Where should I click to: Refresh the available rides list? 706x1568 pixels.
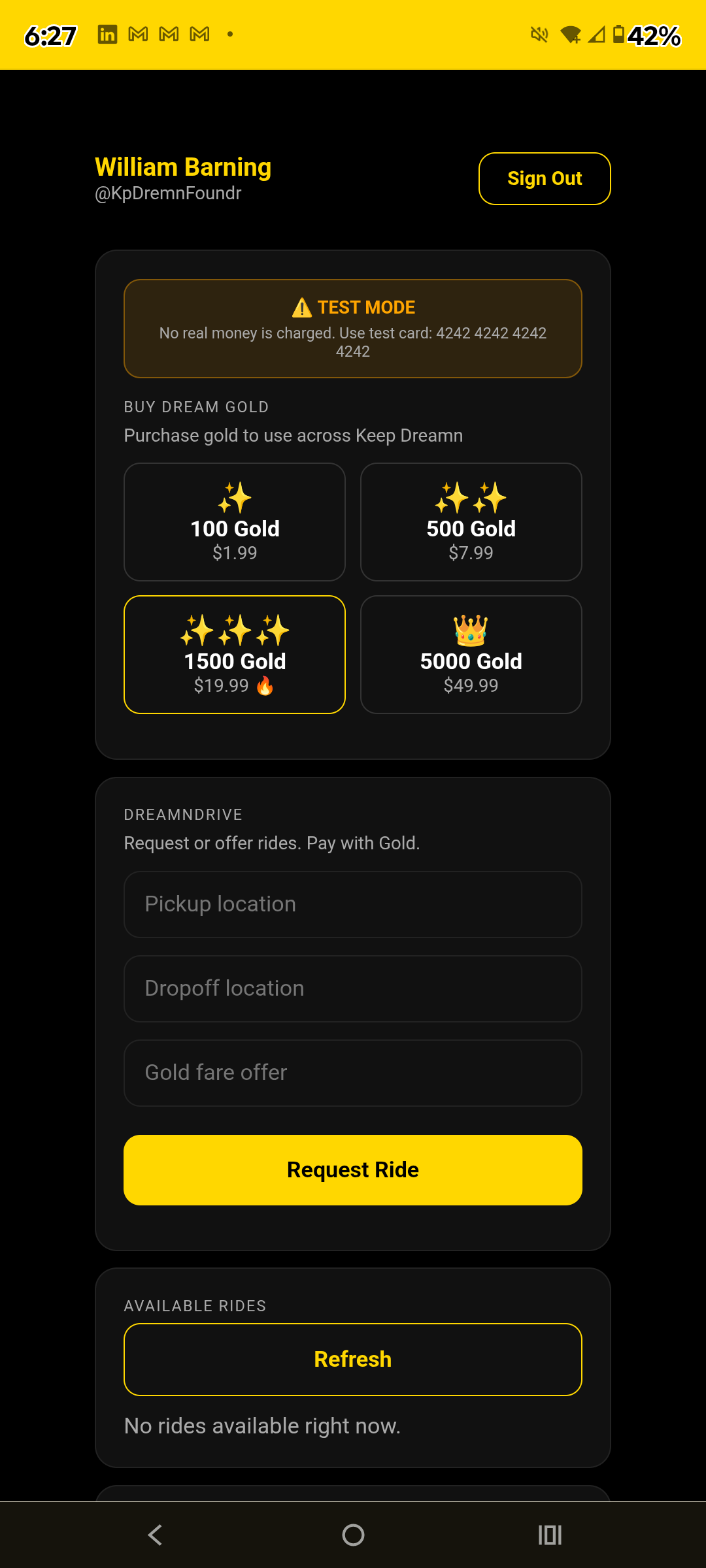pos(353,1359)
